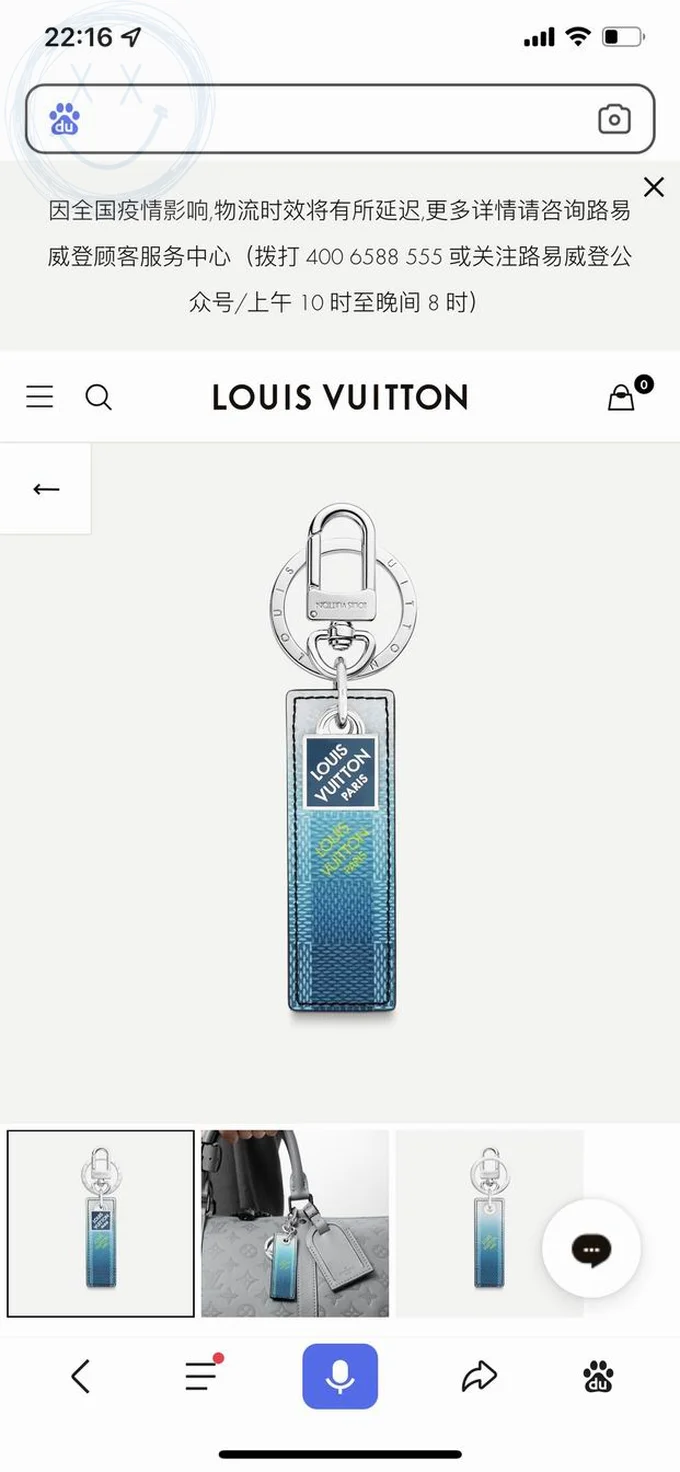
Task: View the keychain on grey bag photo
Action: point(294,1223)
